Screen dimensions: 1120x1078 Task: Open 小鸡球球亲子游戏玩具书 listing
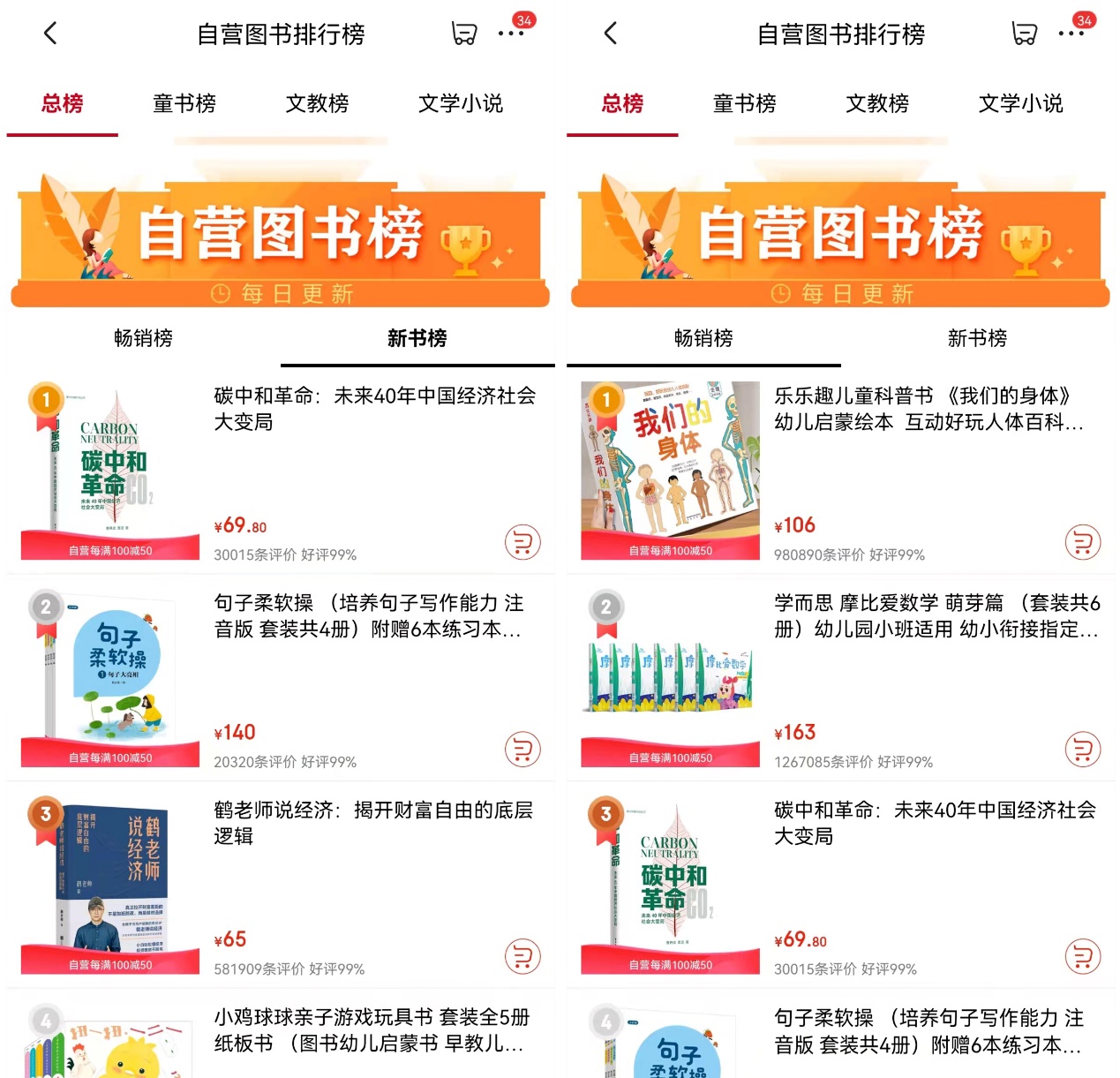click(x=371, y=1029)
